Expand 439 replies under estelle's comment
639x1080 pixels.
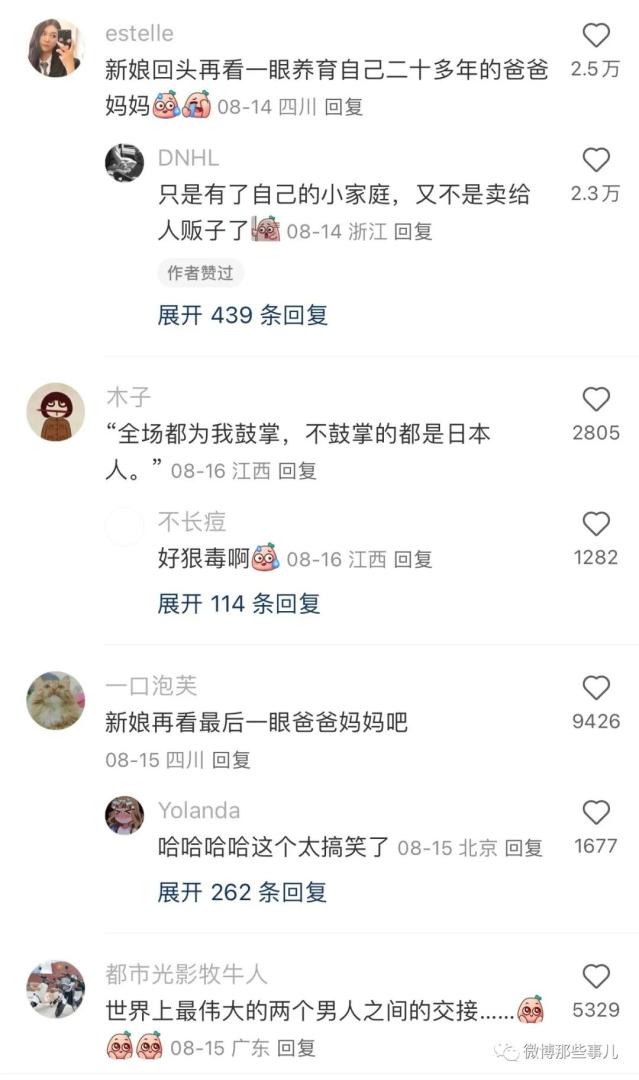pyautogui.click(x=243, y=315)
